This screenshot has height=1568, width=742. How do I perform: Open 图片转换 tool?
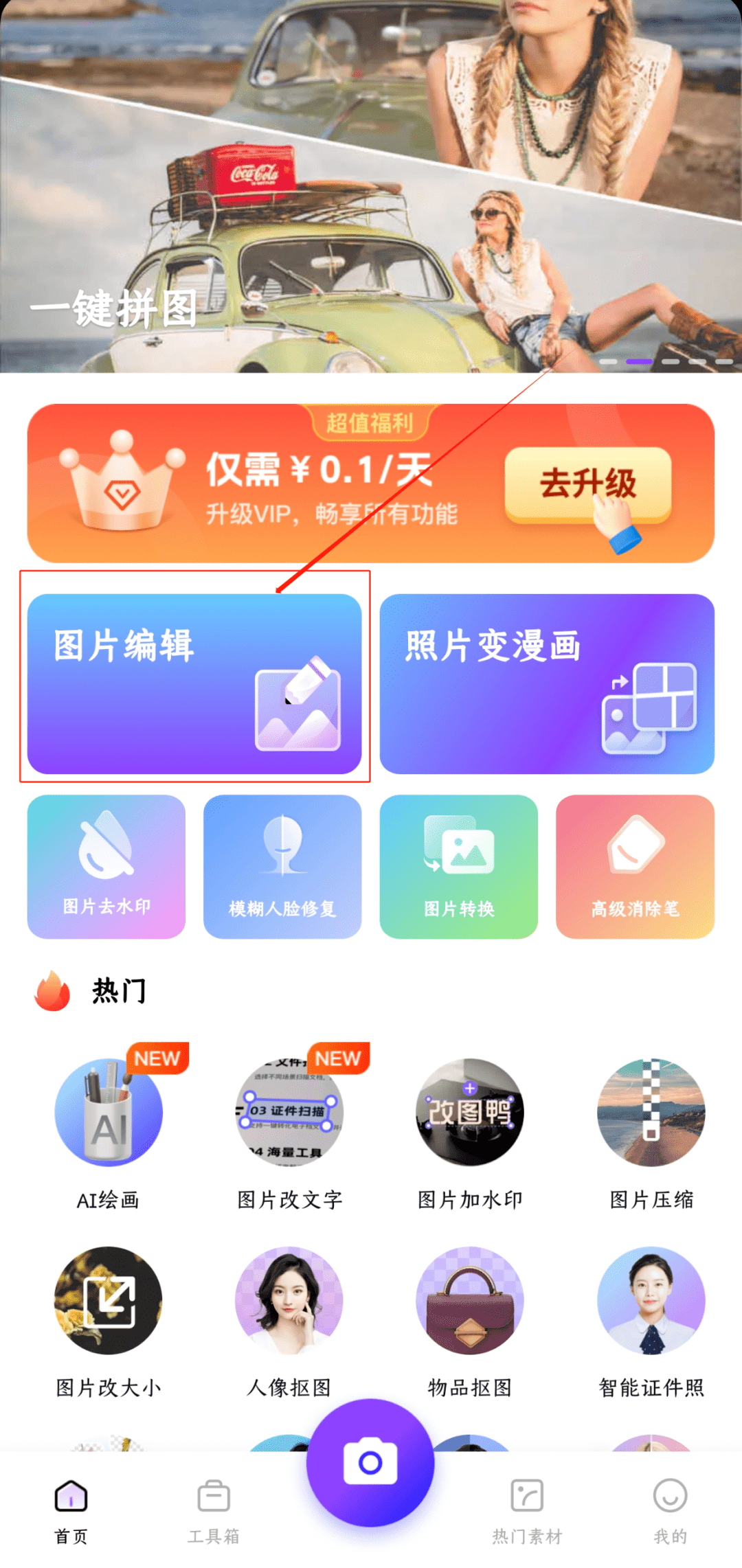tap(458, 866)
